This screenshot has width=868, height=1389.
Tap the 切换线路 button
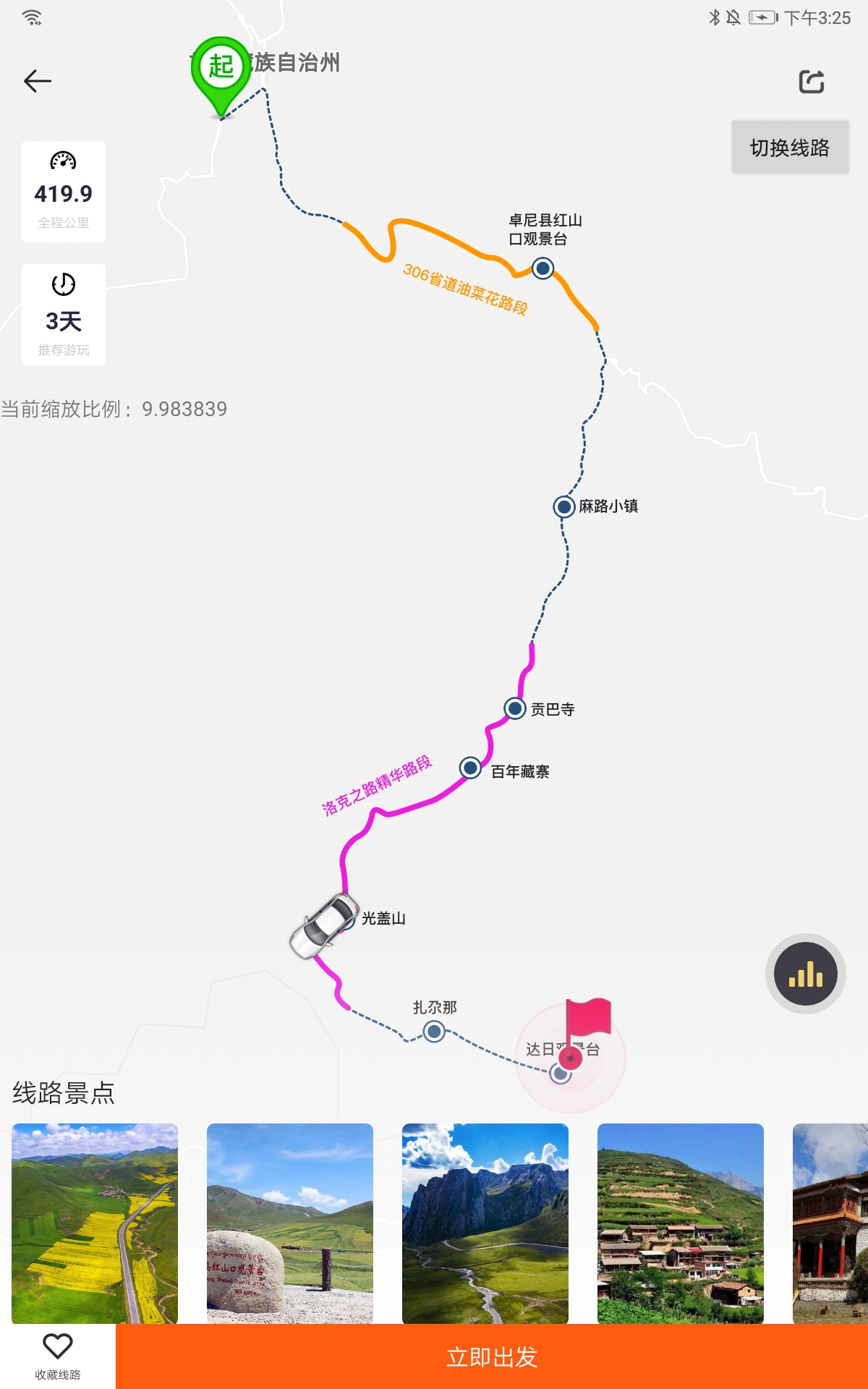[x=790, y=145]
